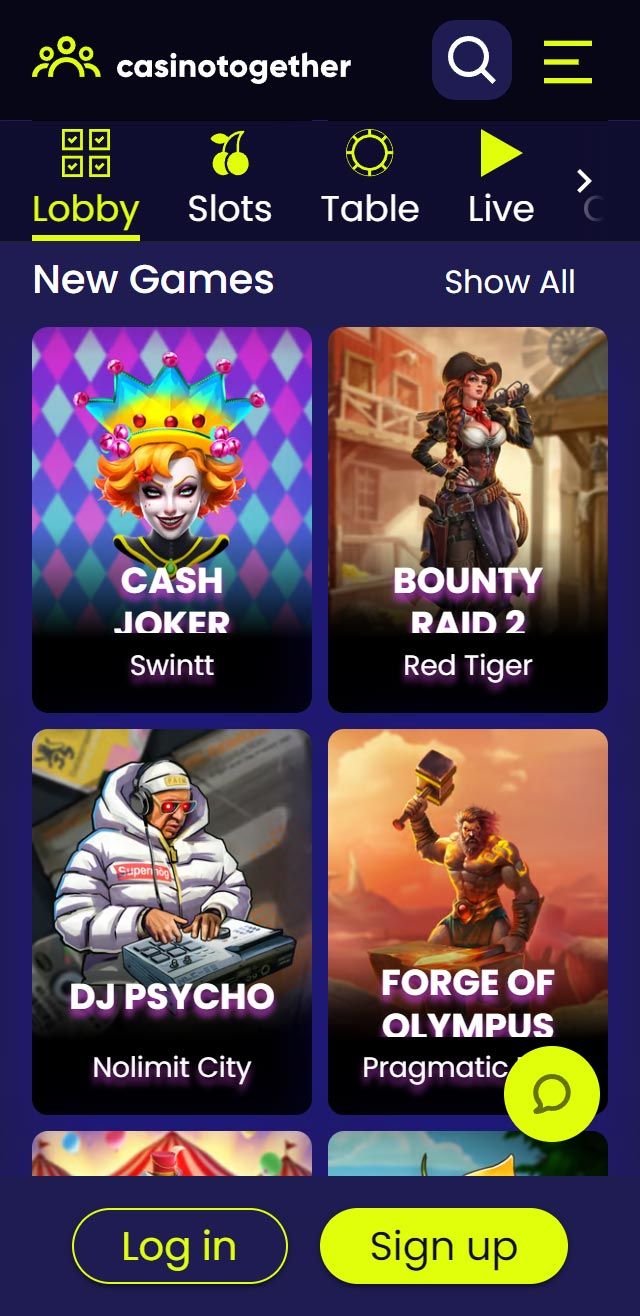640x1316 pixels.
Task: Switch to the Slots tab
Action: tap(230, 181)
